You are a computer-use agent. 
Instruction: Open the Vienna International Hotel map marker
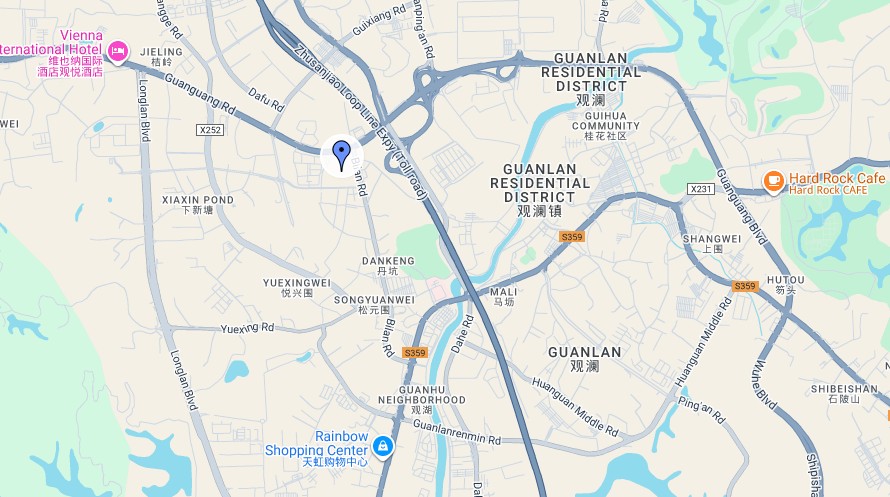tap(118, 50)
